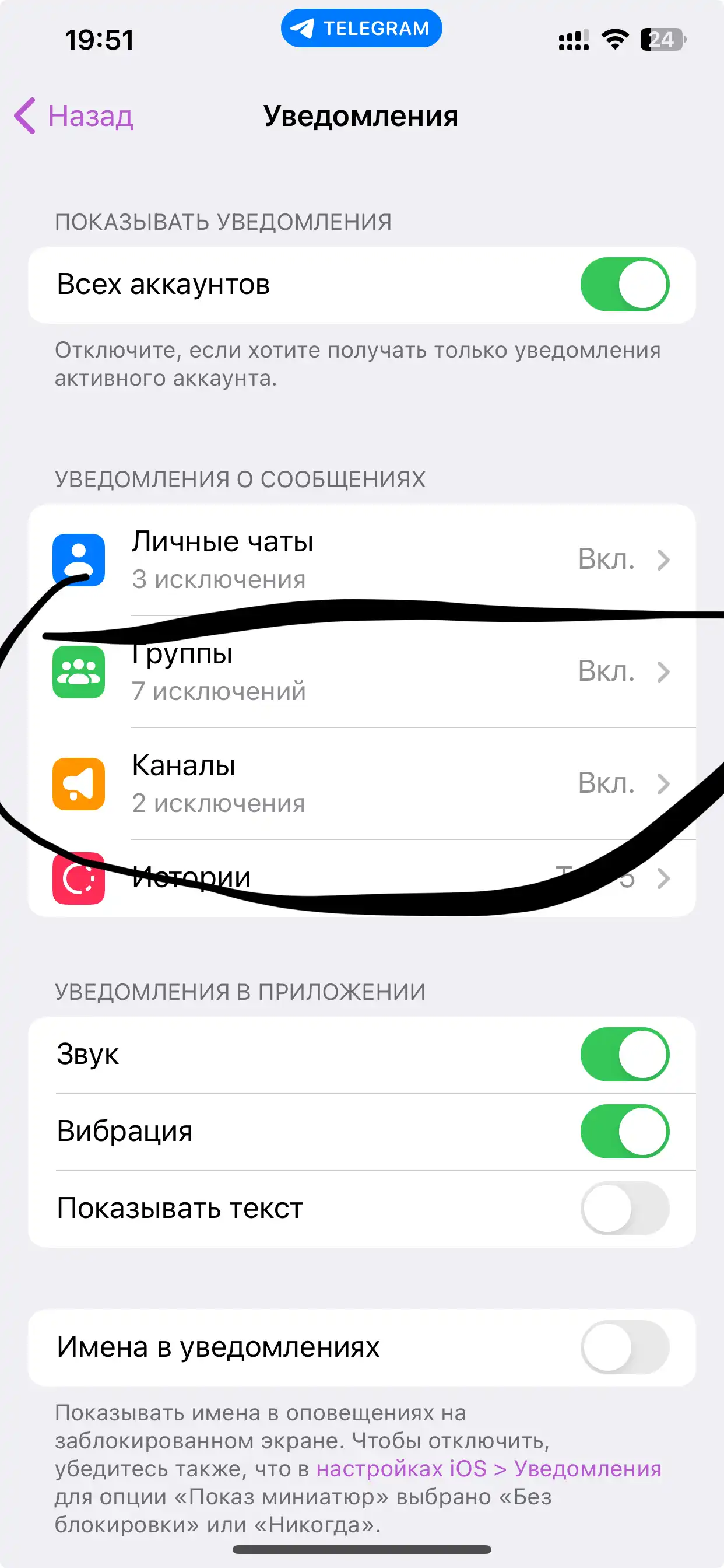This screenshot has width=724, height=1568.
Task: Toggle the Всех аккаунтов switch
Action: (624, 284)
